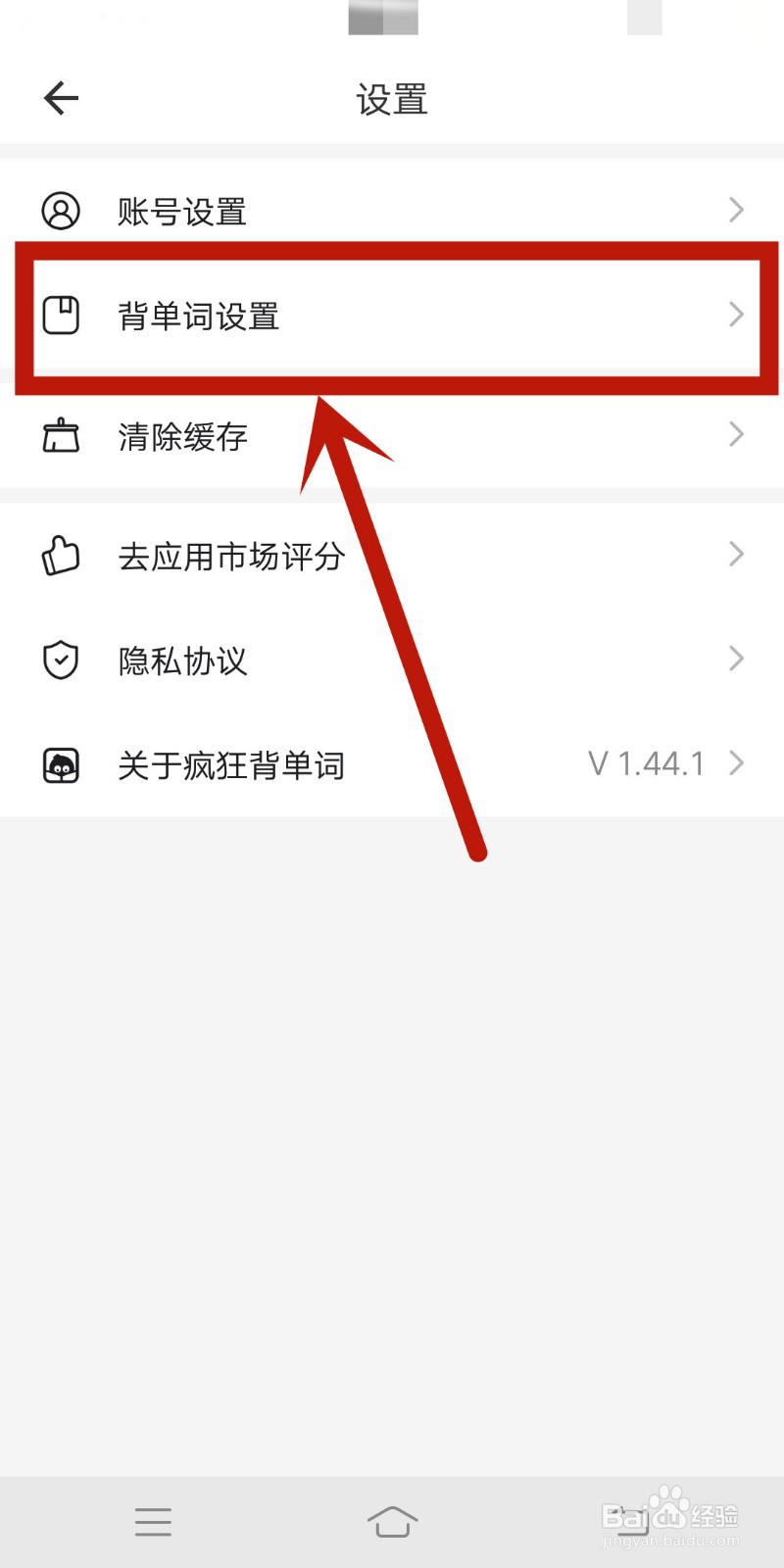Expand the chevron on the 账号设置 row

point(737,210)
